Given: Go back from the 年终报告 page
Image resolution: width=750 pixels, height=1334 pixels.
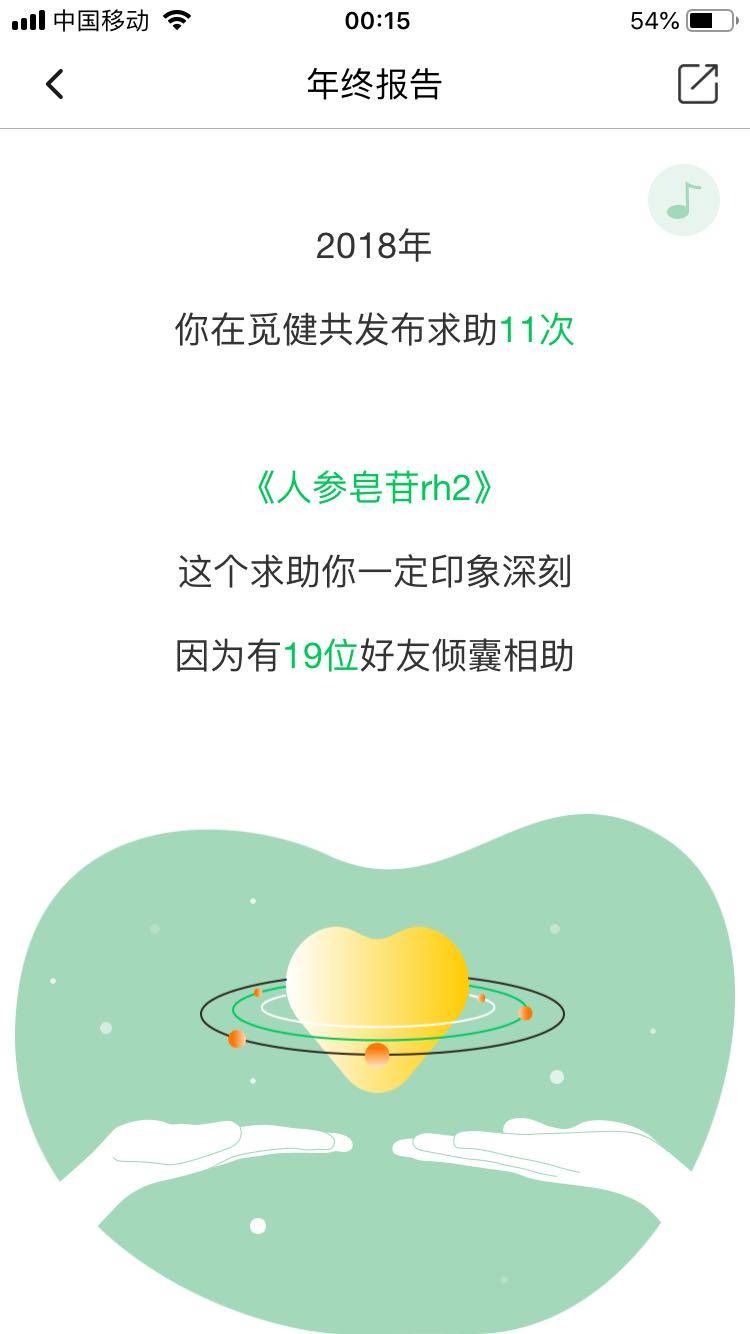Looking at the screenshot, I should pyautogui.click(x=55, y=84).
